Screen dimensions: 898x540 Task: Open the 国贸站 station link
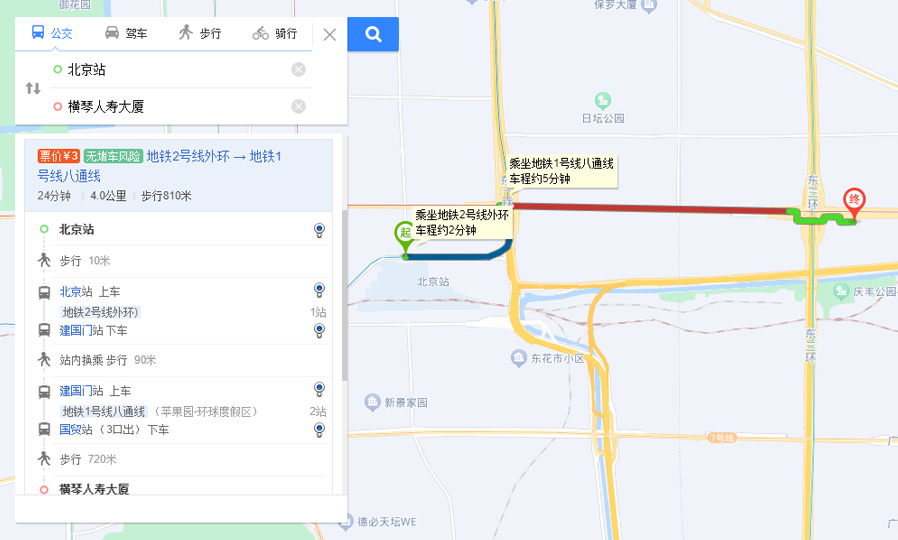[70, 430]
